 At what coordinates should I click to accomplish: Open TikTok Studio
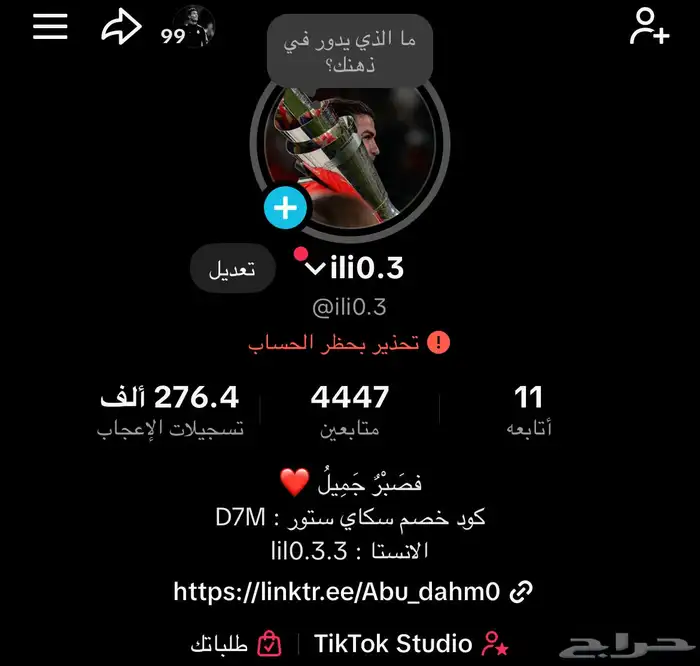(x=410, y=642)
